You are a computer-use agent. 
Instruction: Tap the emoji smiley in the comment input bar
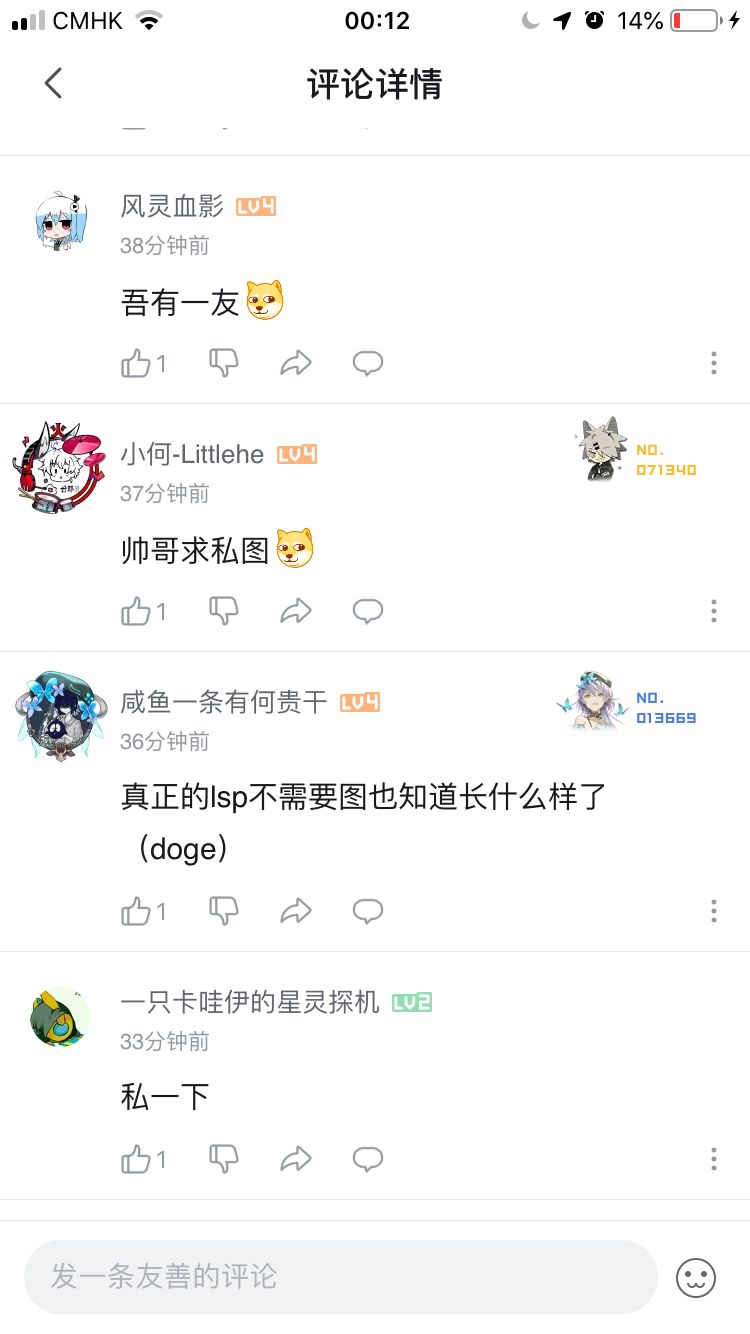tap(696, 1278)
